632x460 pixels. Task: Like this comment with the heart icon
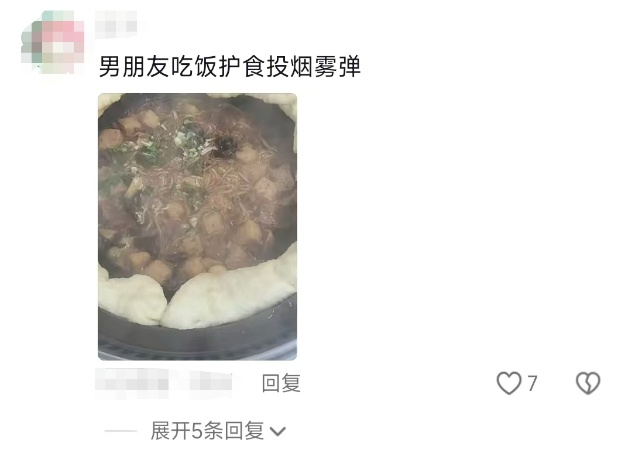pyautogui.click(x=510, y=383)
